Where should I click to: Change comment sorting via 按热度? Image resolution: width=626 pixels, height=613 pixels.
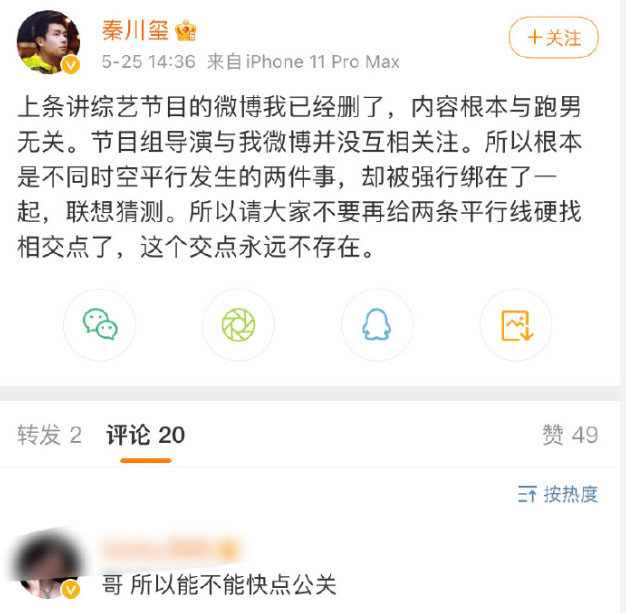558,493
